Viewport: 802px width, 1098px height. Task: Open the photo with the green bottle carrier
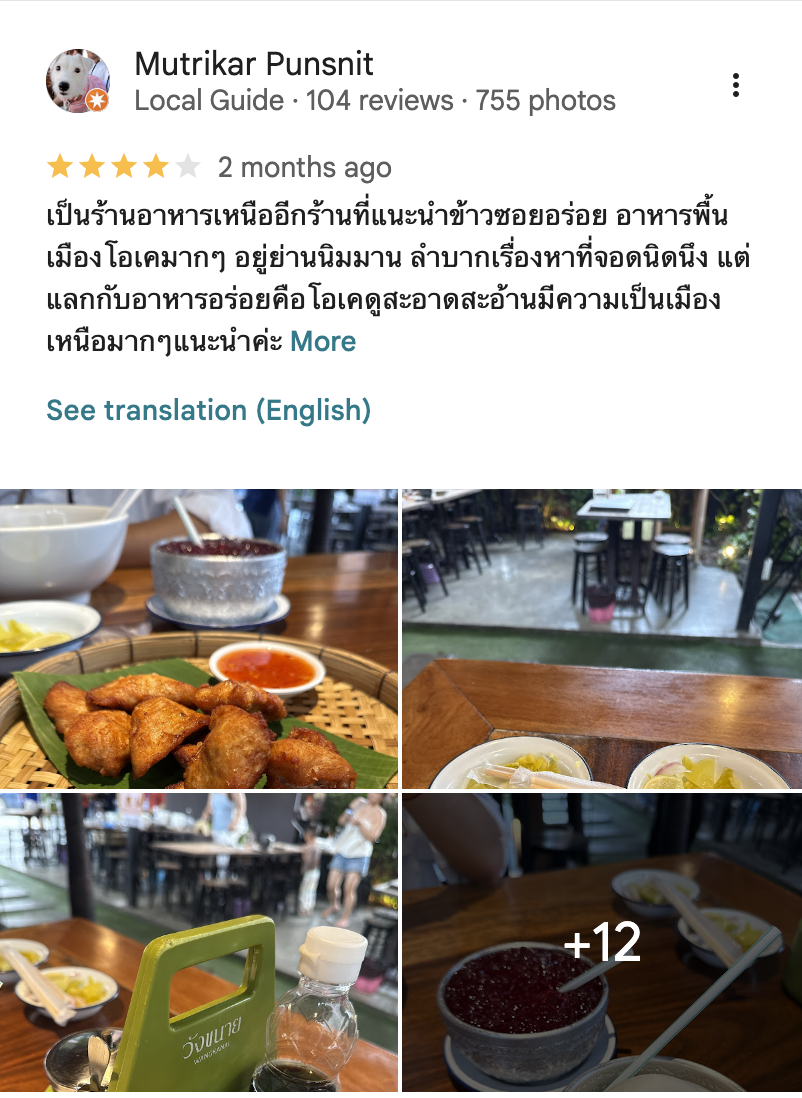[198, 942]
